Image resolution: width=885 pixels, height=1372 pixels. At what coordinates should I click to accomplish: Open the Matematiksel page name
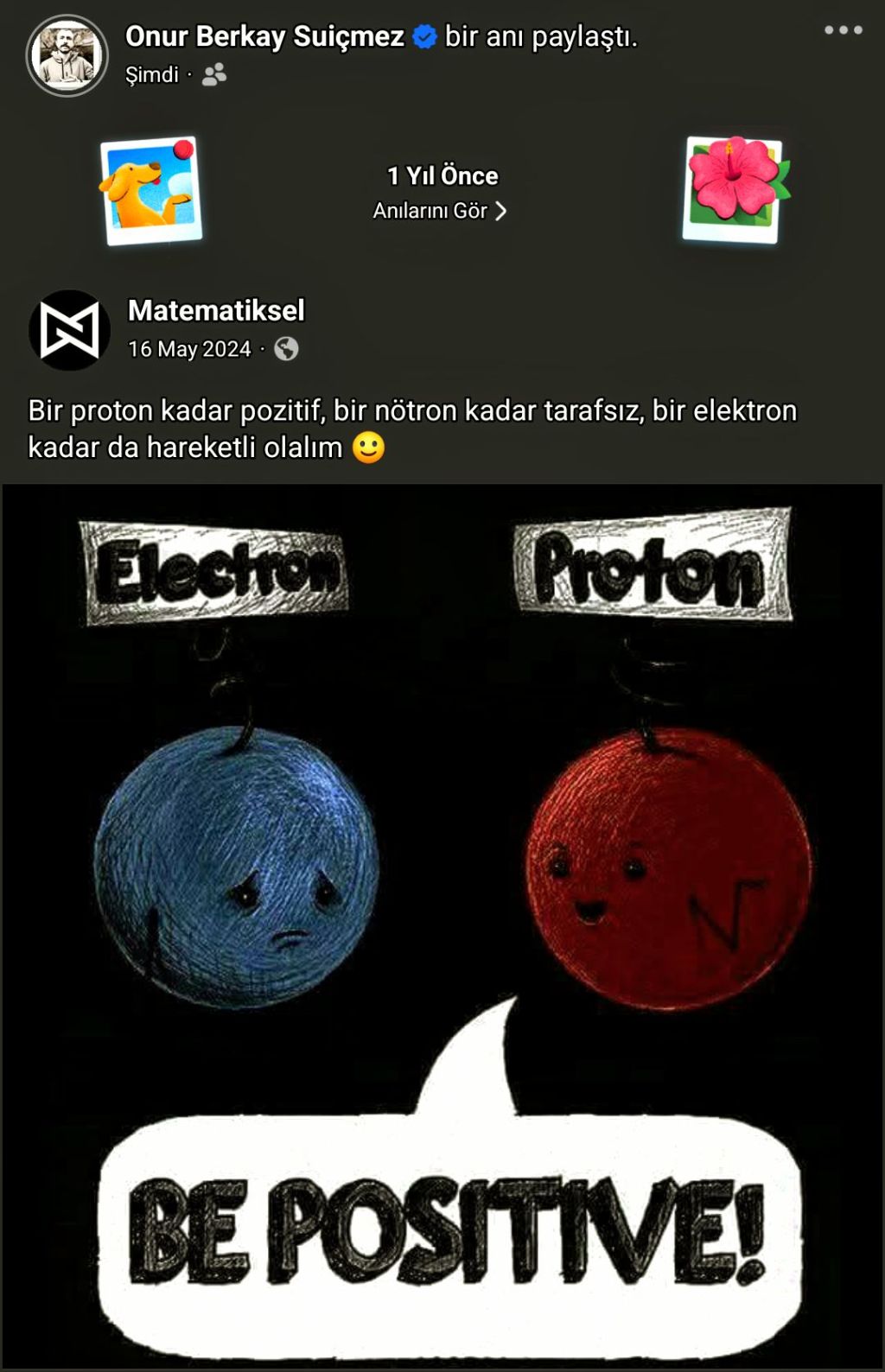click(x=216, y=310)
